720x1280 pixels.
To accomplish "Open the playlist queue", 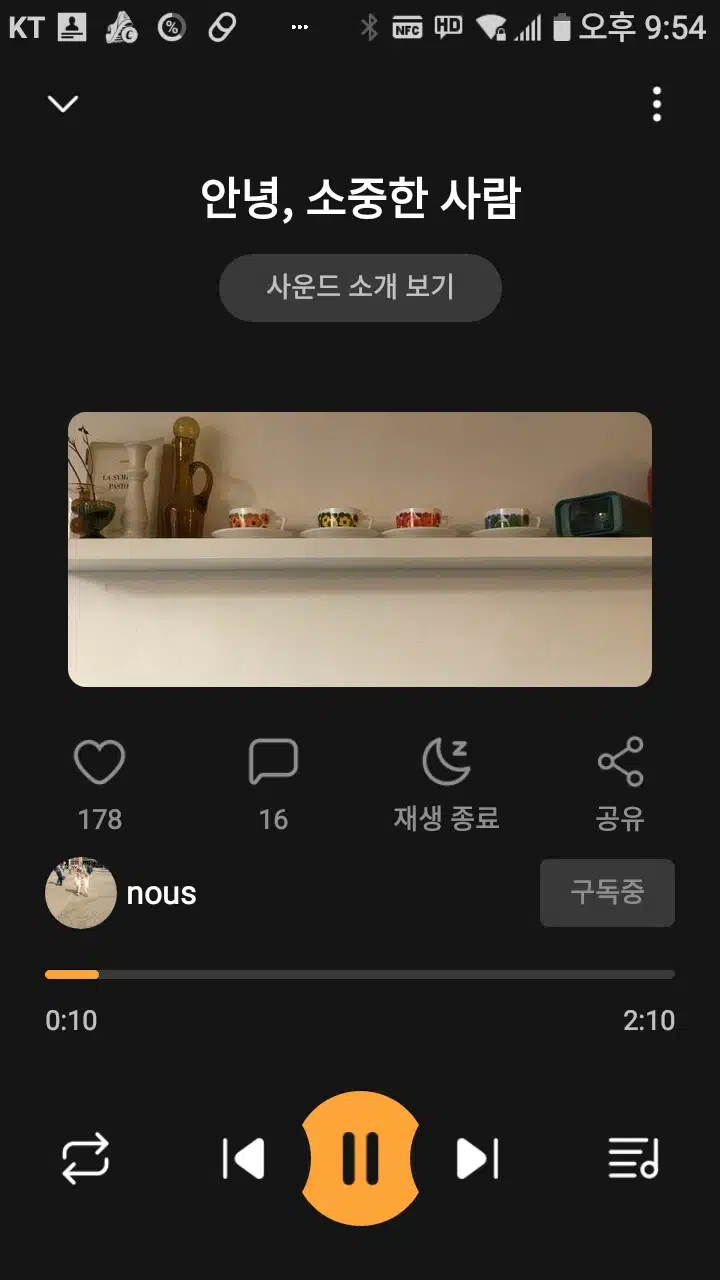I will [634, 1159].
